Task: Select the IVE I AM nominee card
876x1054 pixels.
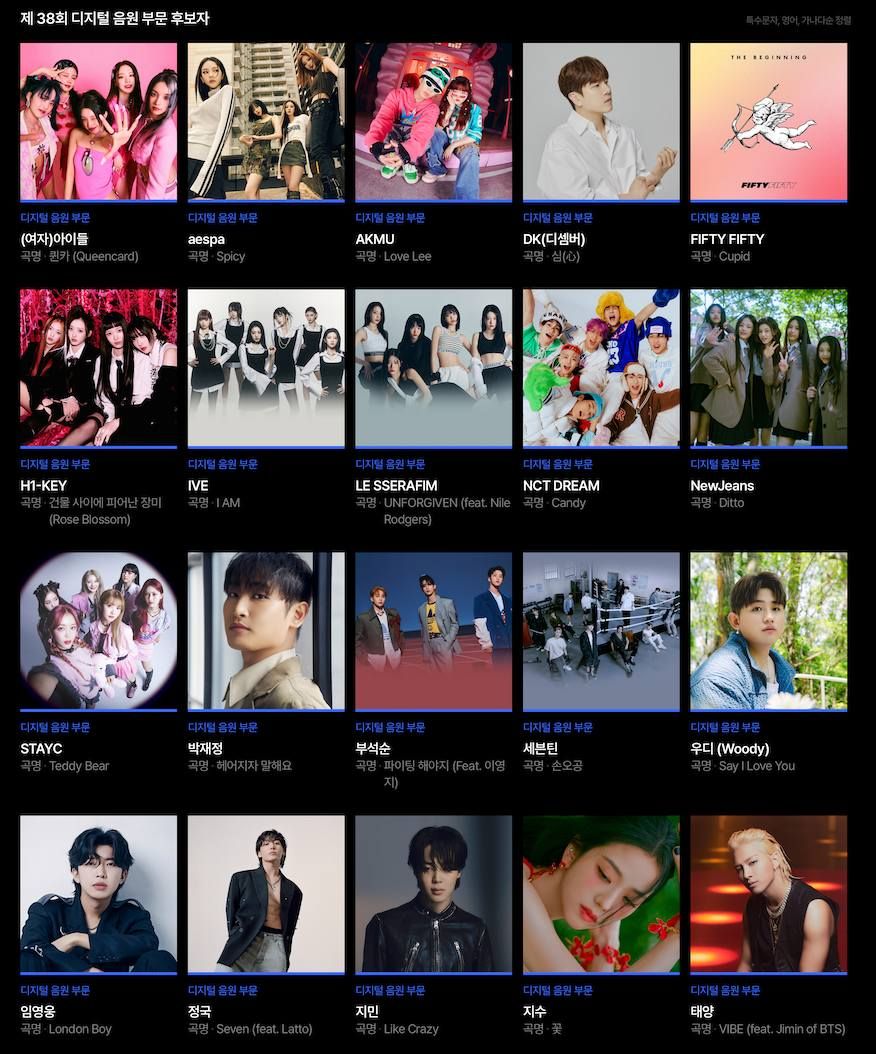Action: coord(266,368)
